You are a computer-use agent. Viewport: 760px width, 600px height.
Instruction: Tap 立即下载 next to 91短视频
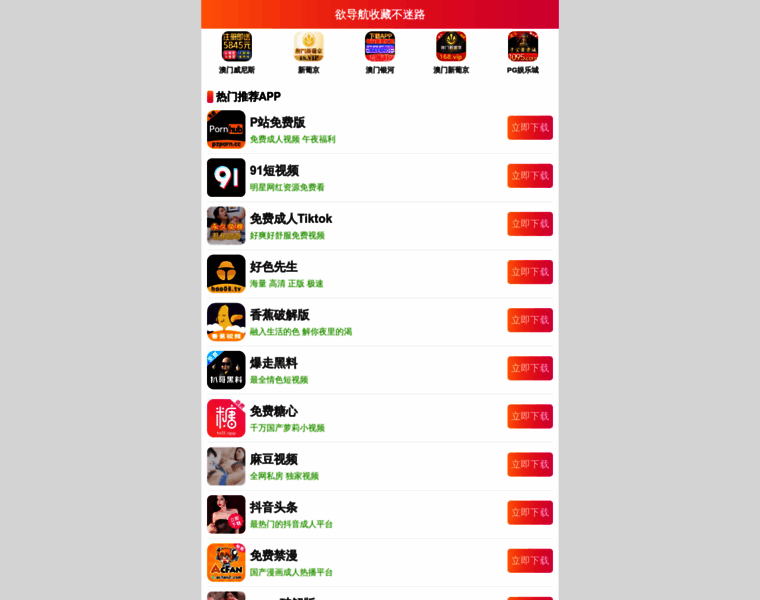pyautogui.click(x=529, y=176)
